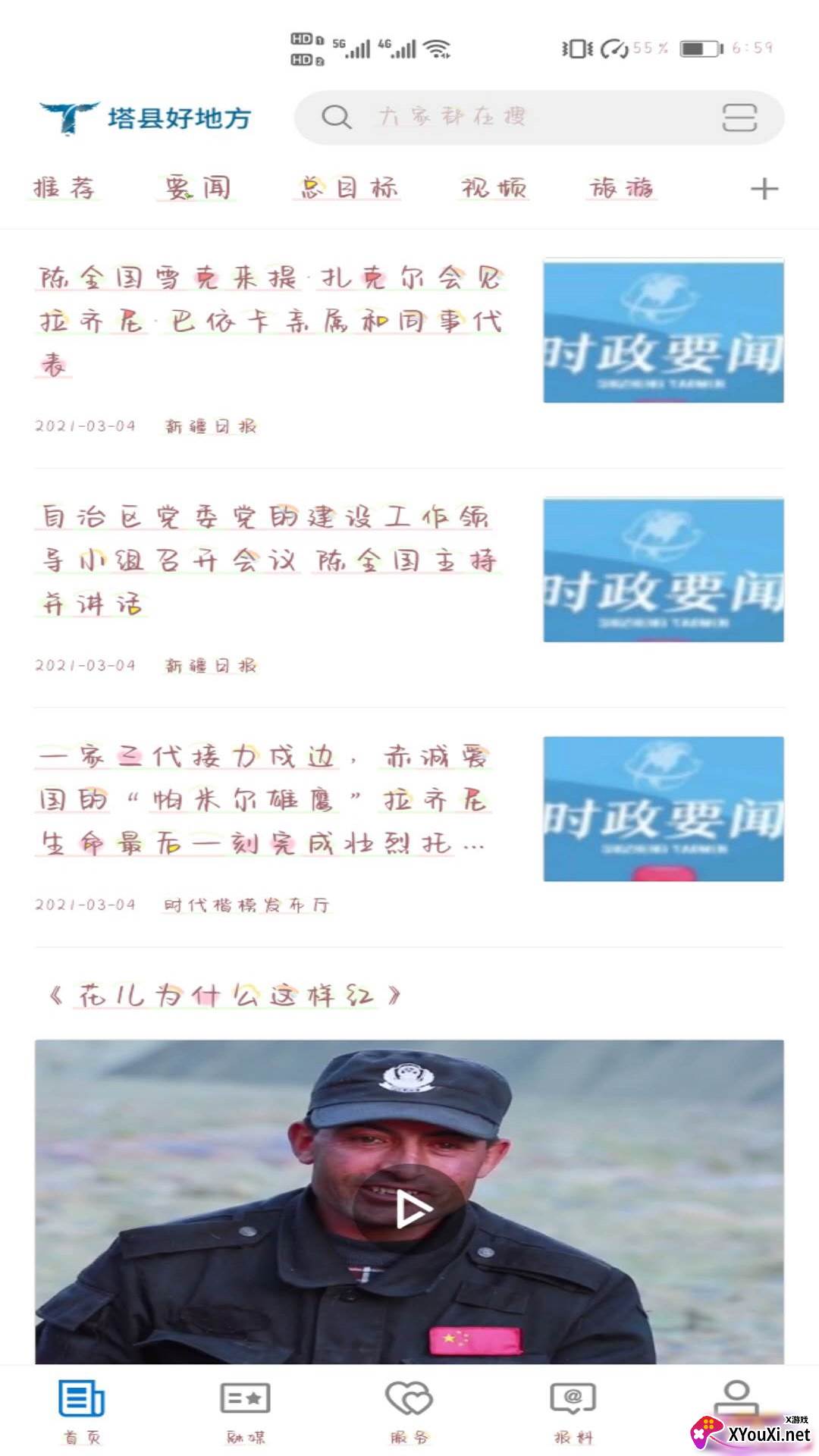This screenshot has width=819, height=1456.
Task: Switch to the 要闻 tab
Action: pos(198,187)
